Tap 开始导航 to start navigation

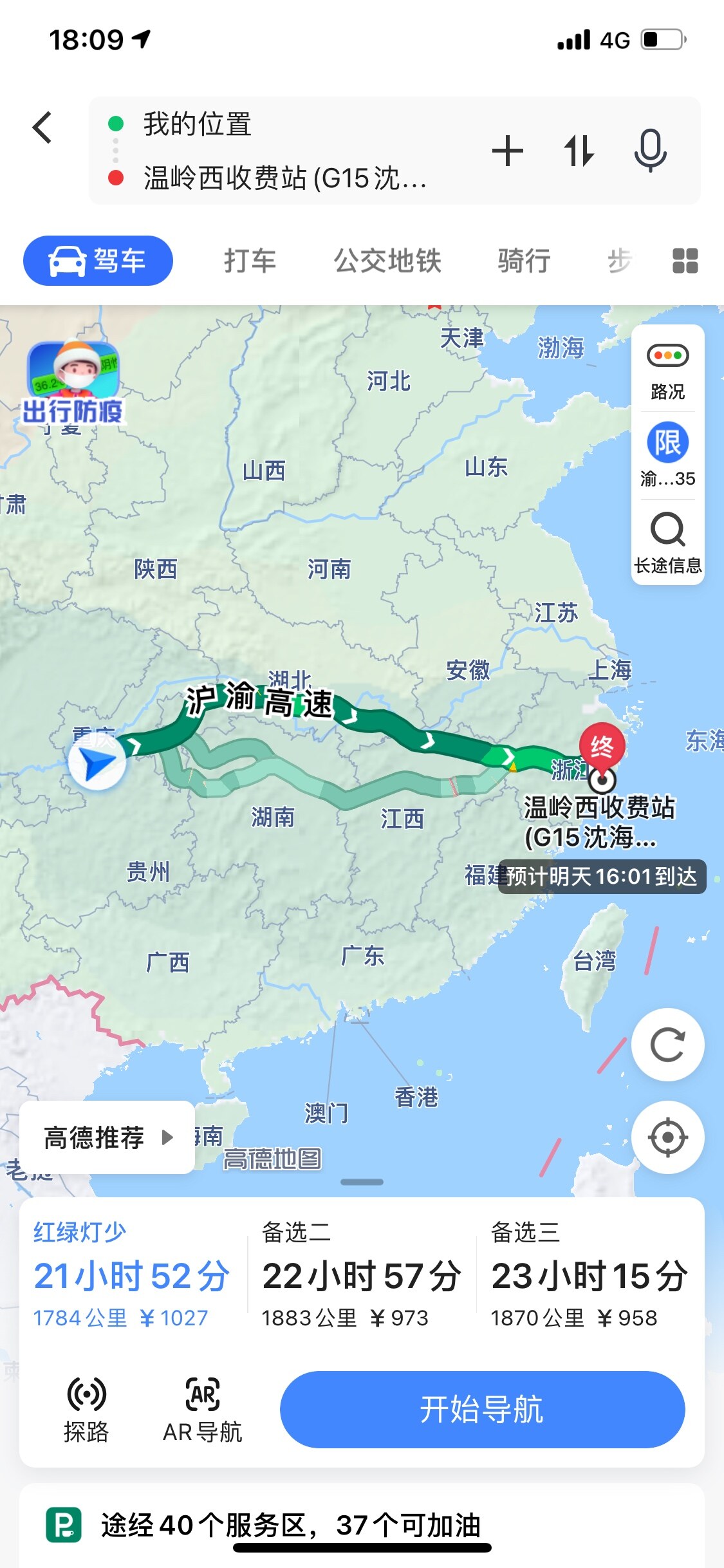(x=482, y=1409)
